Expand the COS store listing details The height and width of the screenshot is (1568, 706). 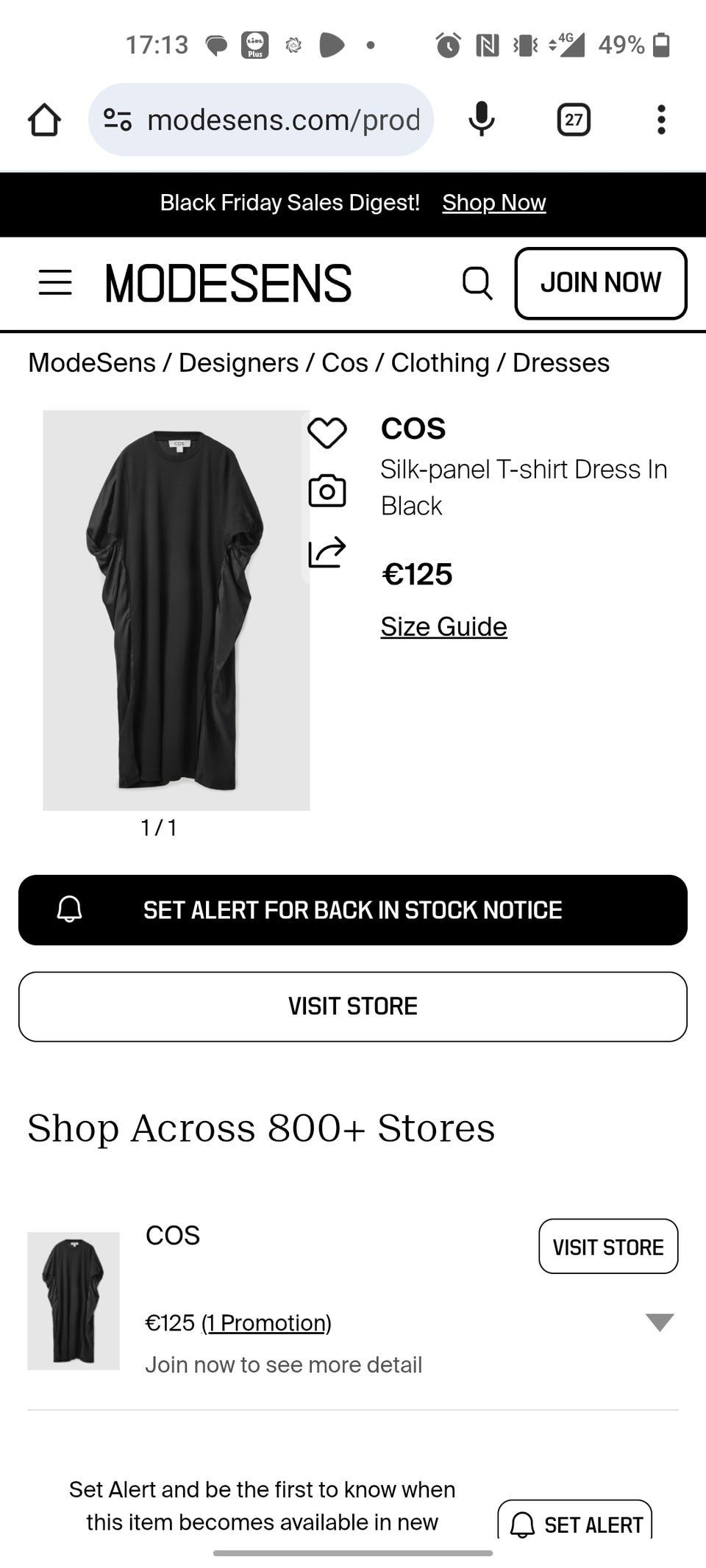point(660,1322)
